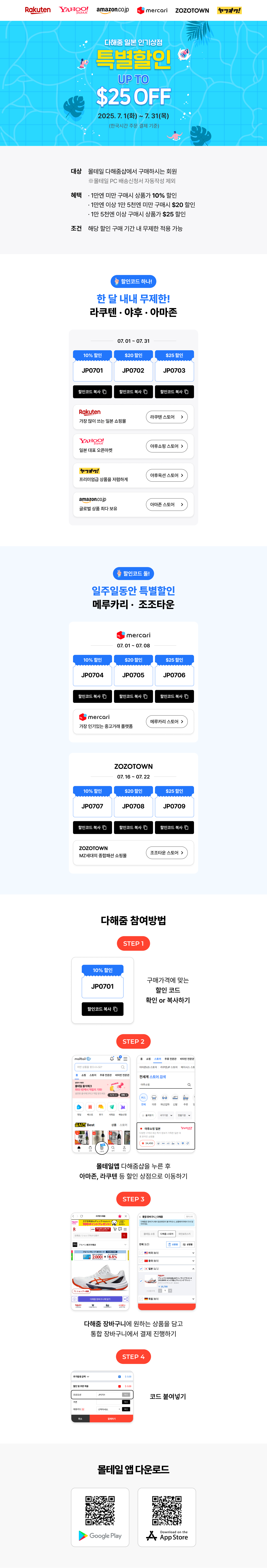Copy the Mercari $25 code JP0706
Image resolution: width=267 pixels, height=1568 pixels.
(x=174, y=696)
